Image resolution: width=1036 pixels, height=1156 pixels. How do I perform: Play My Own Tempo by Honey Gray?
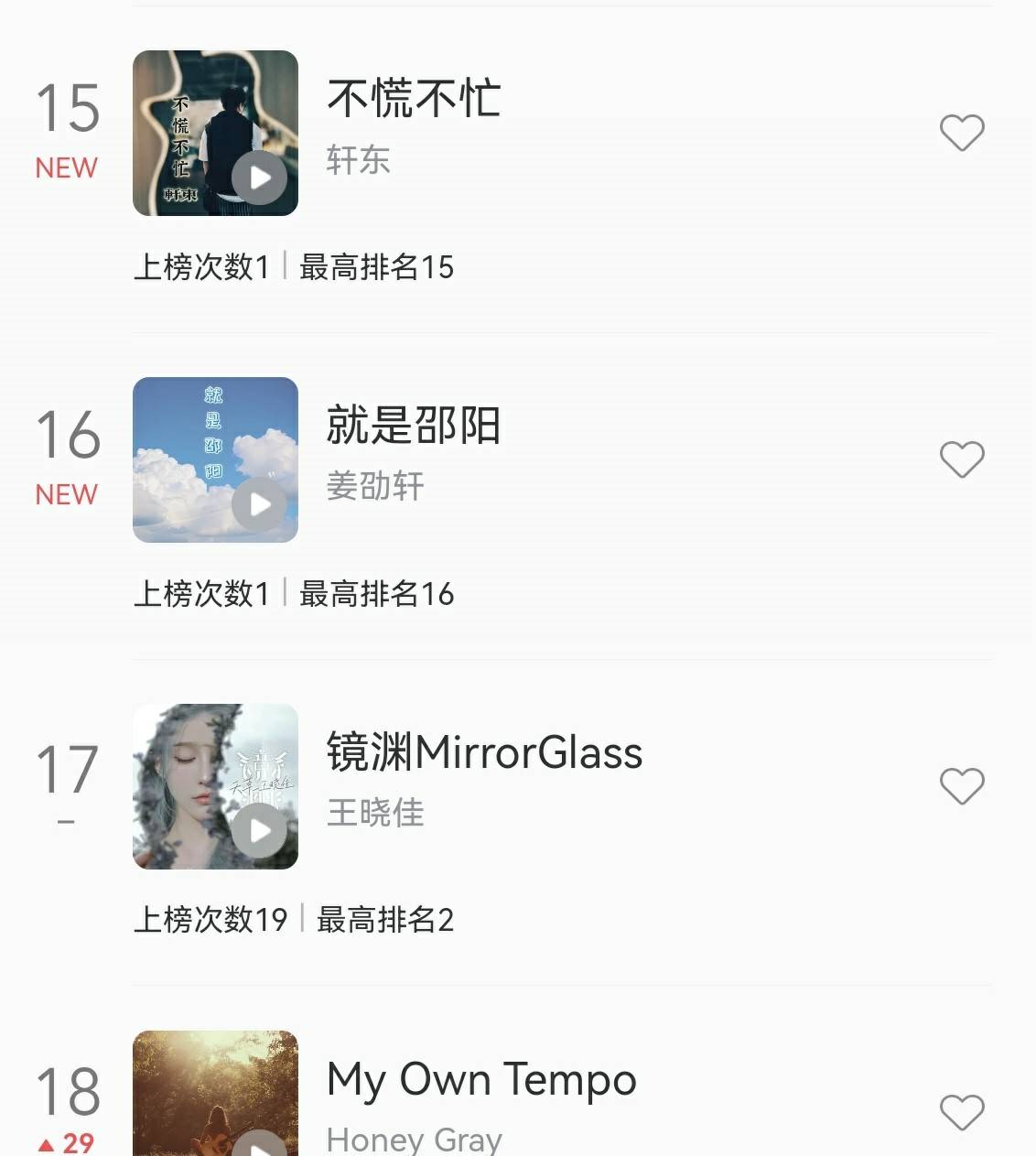pos(260,1144)
